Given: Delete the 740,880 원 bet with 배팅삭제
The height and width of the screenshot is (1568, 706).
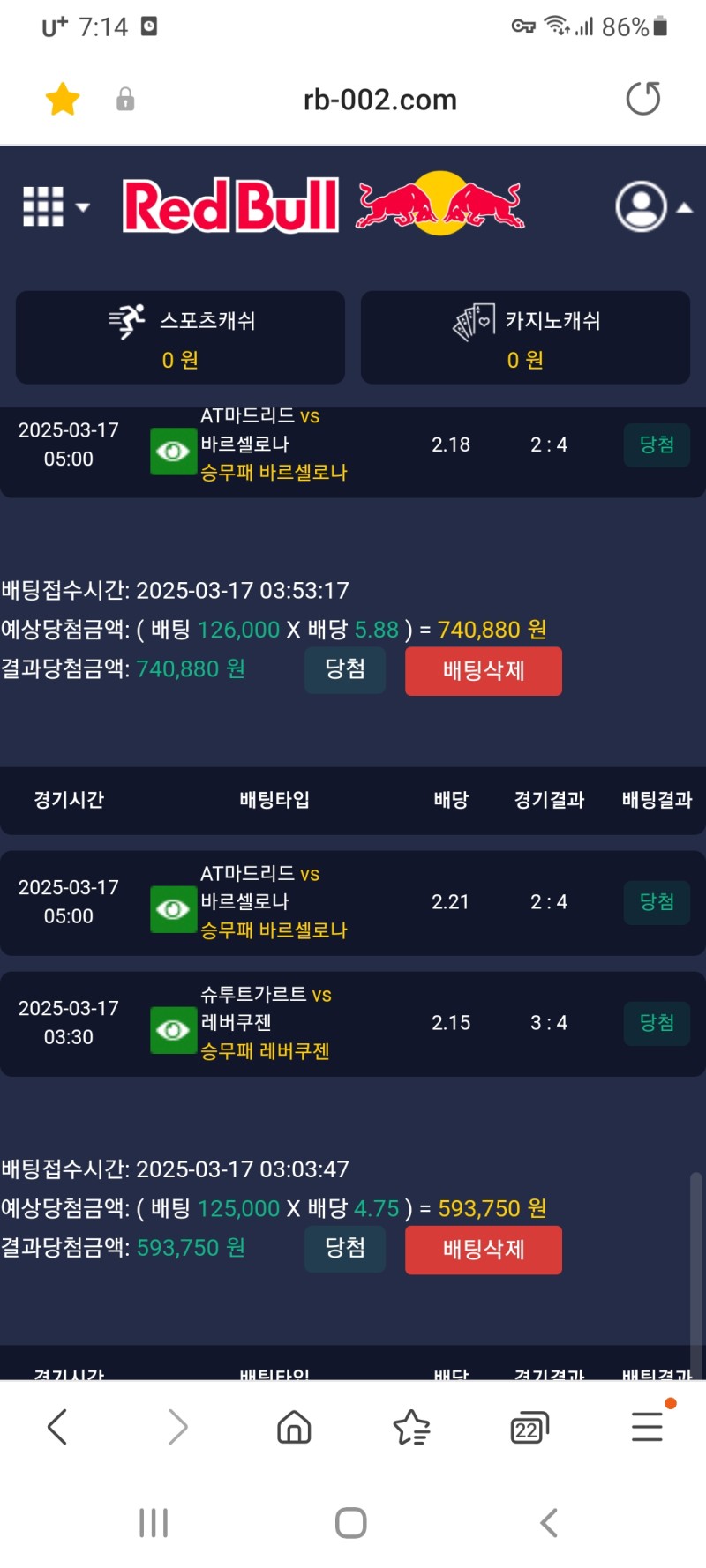Looking at the screenshot, I should 483,671.
